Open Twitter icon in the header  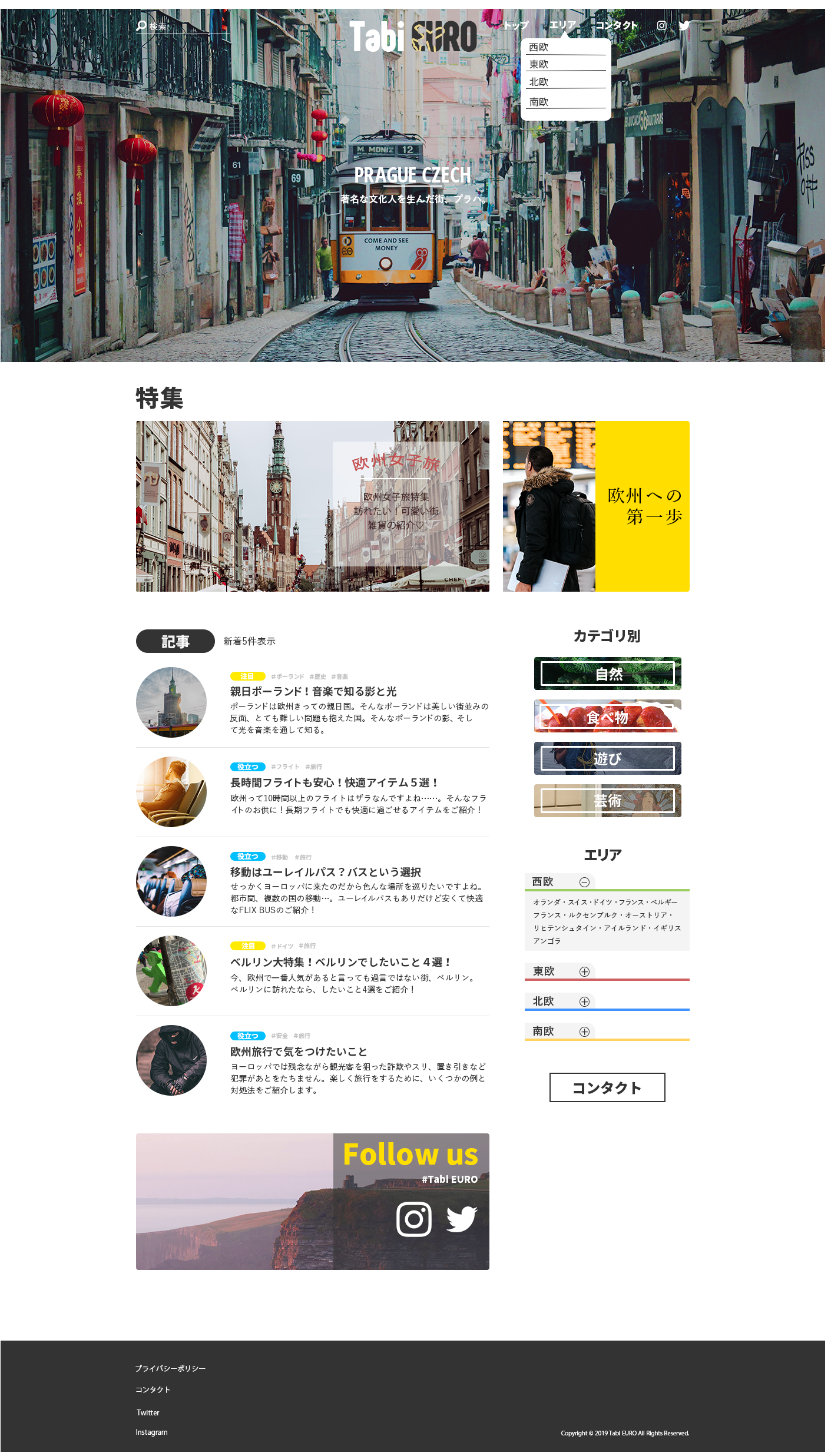point(684,25)
